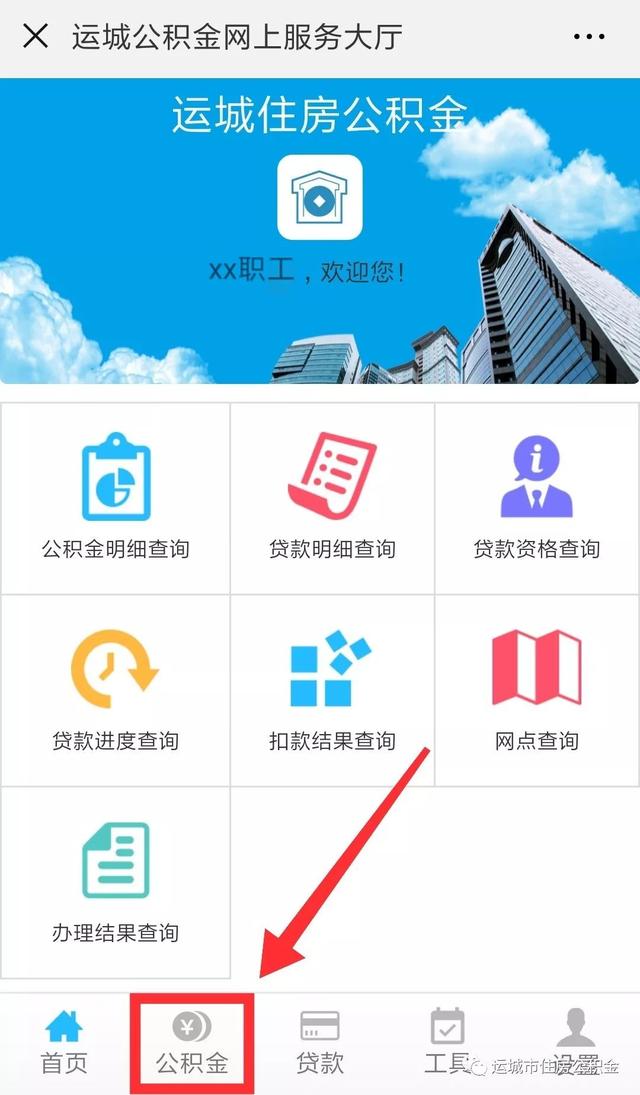Open 贷款进度查询
The width and height of the screenshot is (640, 1095).
115,690
